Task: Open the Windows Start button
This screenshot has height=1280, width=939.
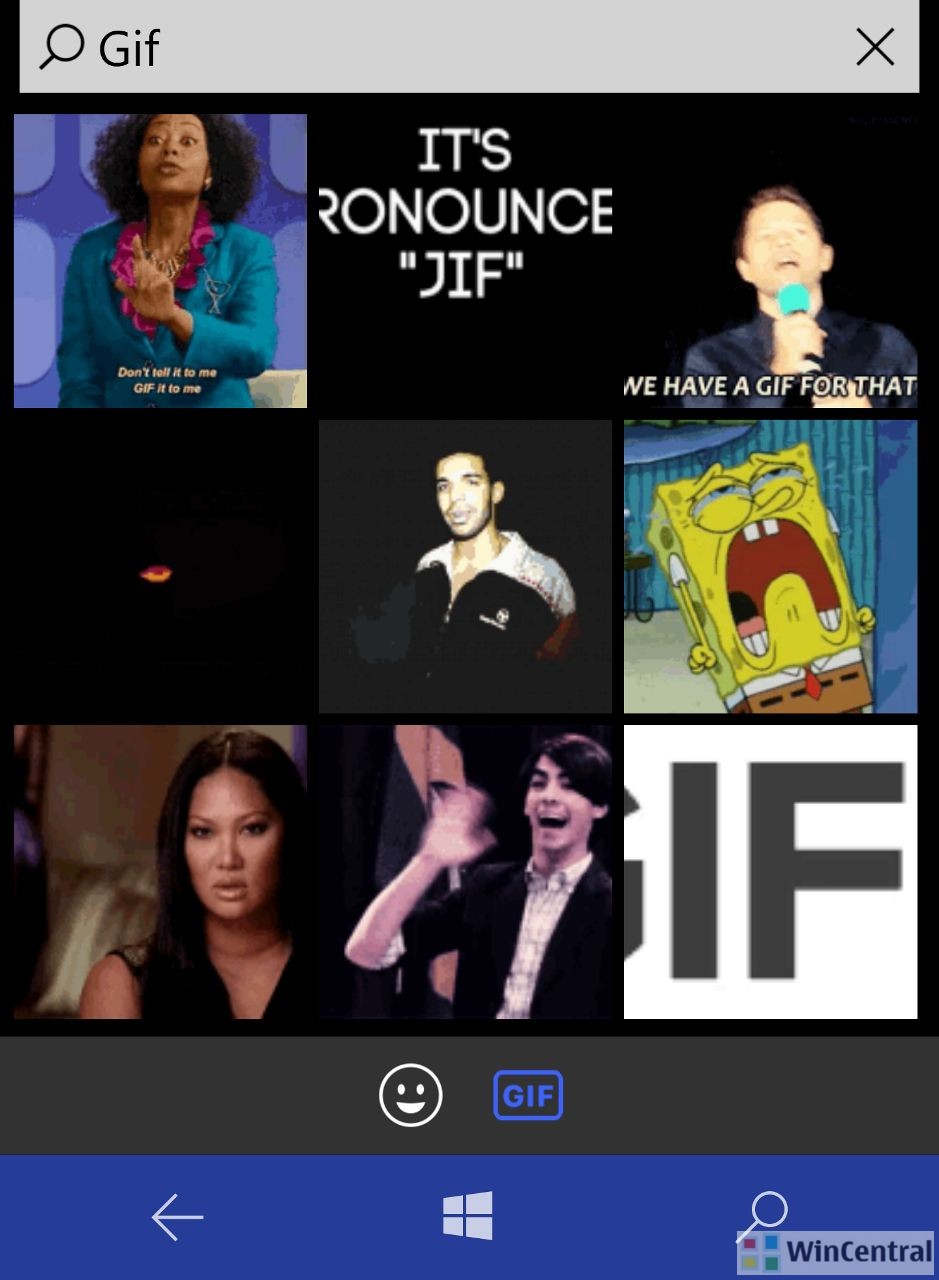Action: coord(468,1216)
